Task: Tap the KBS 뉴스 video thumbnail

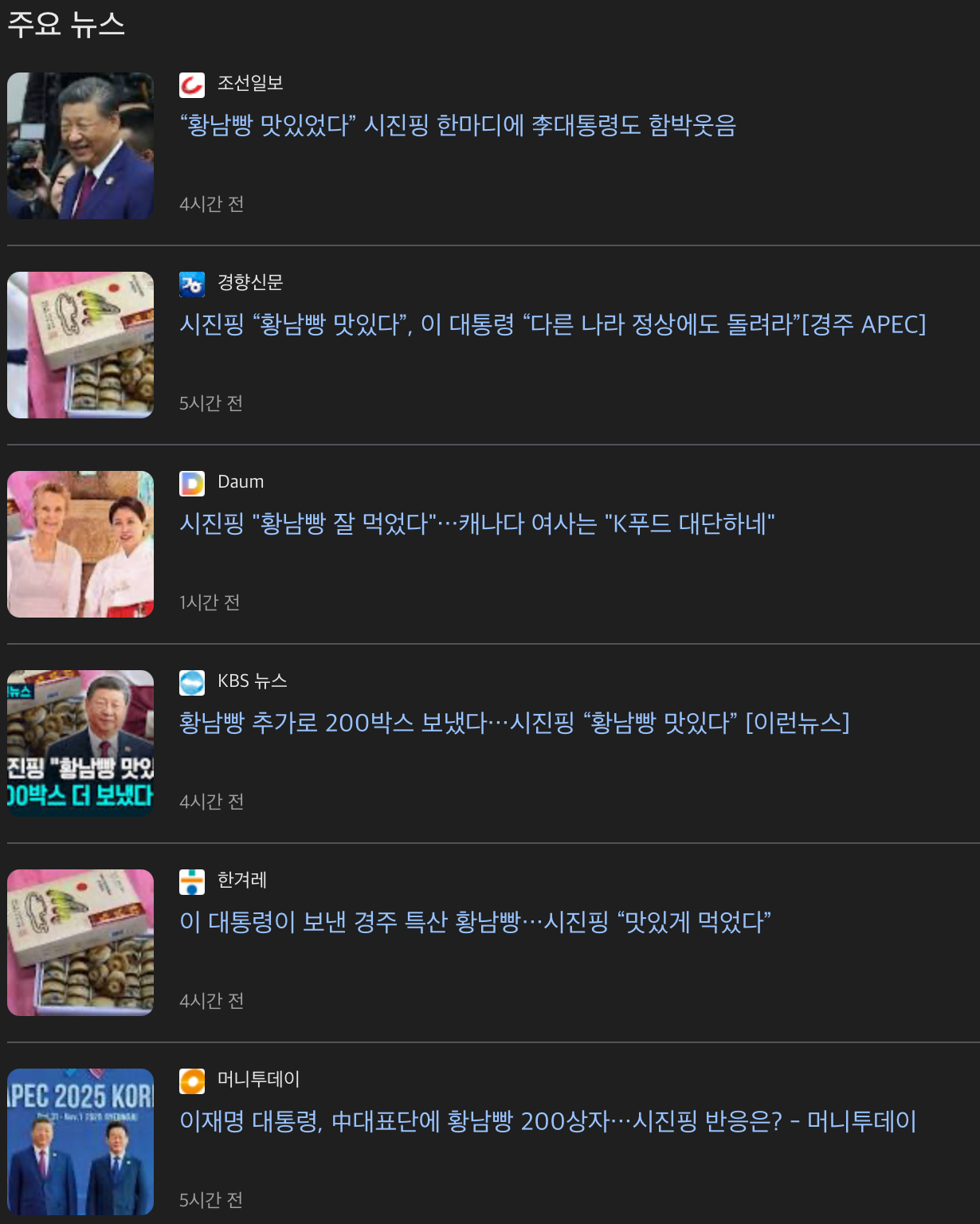Action: tap(80, 743)
